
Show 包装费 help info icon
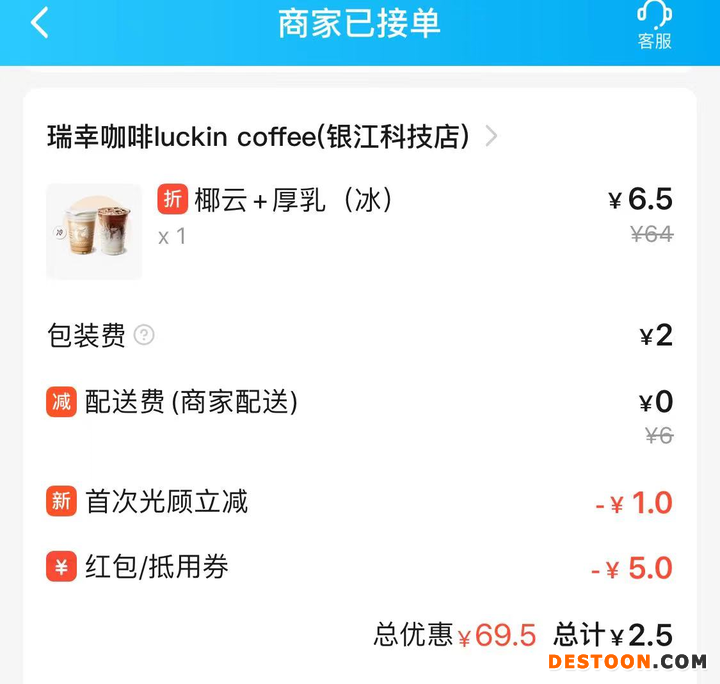click(x=144, y=335)
